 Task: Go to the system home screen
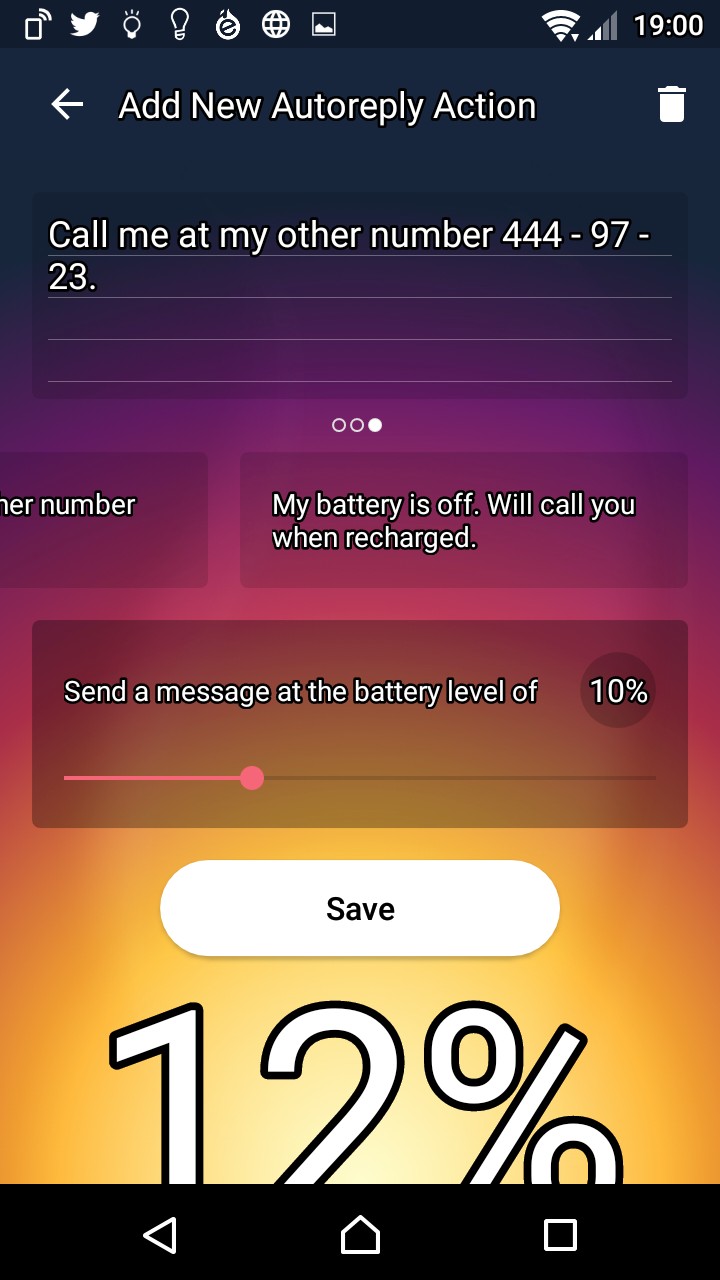point(360,1235)
